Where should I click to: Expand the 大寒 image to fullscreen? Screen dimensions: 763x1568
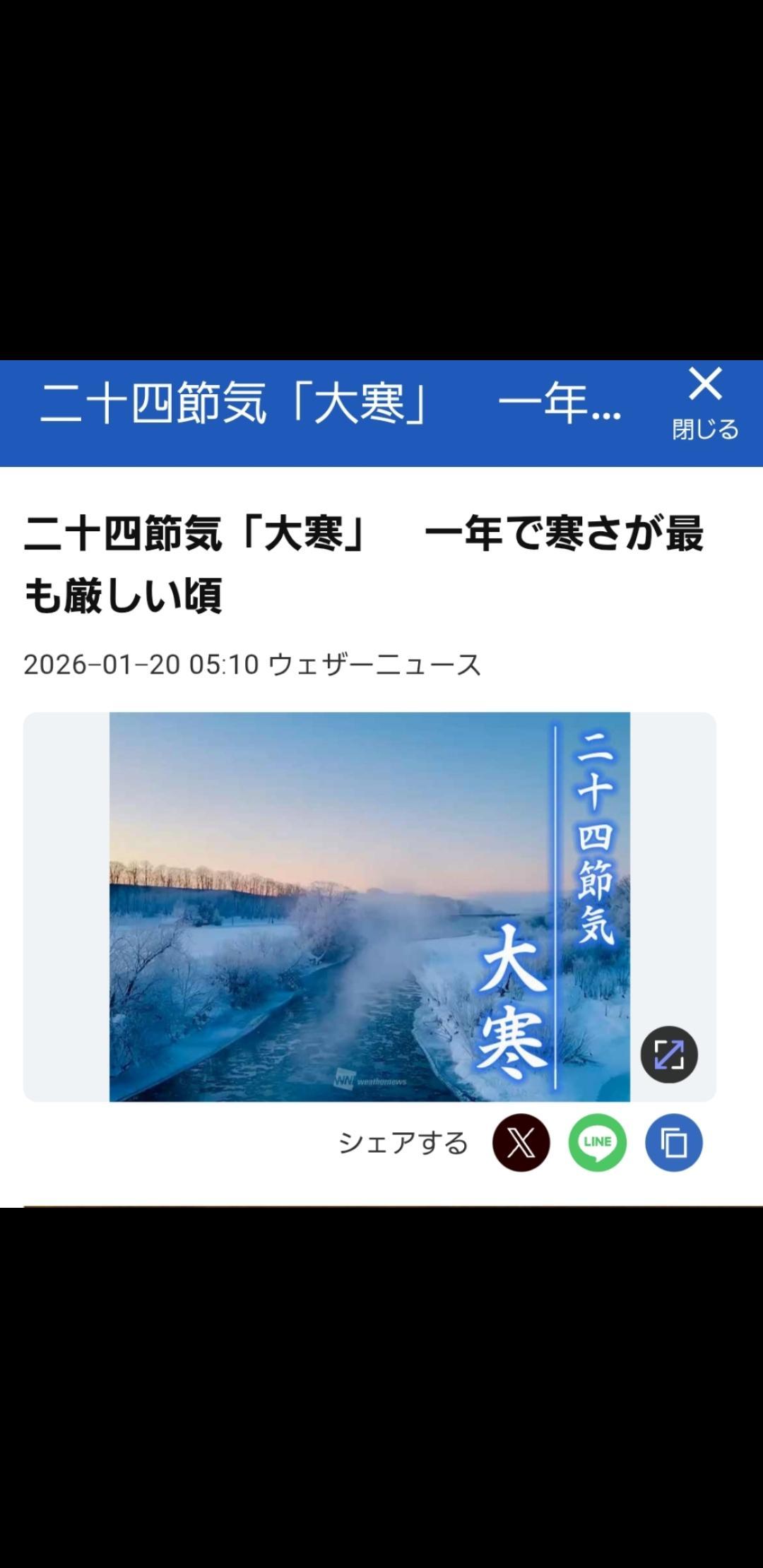pos(668,1055)
